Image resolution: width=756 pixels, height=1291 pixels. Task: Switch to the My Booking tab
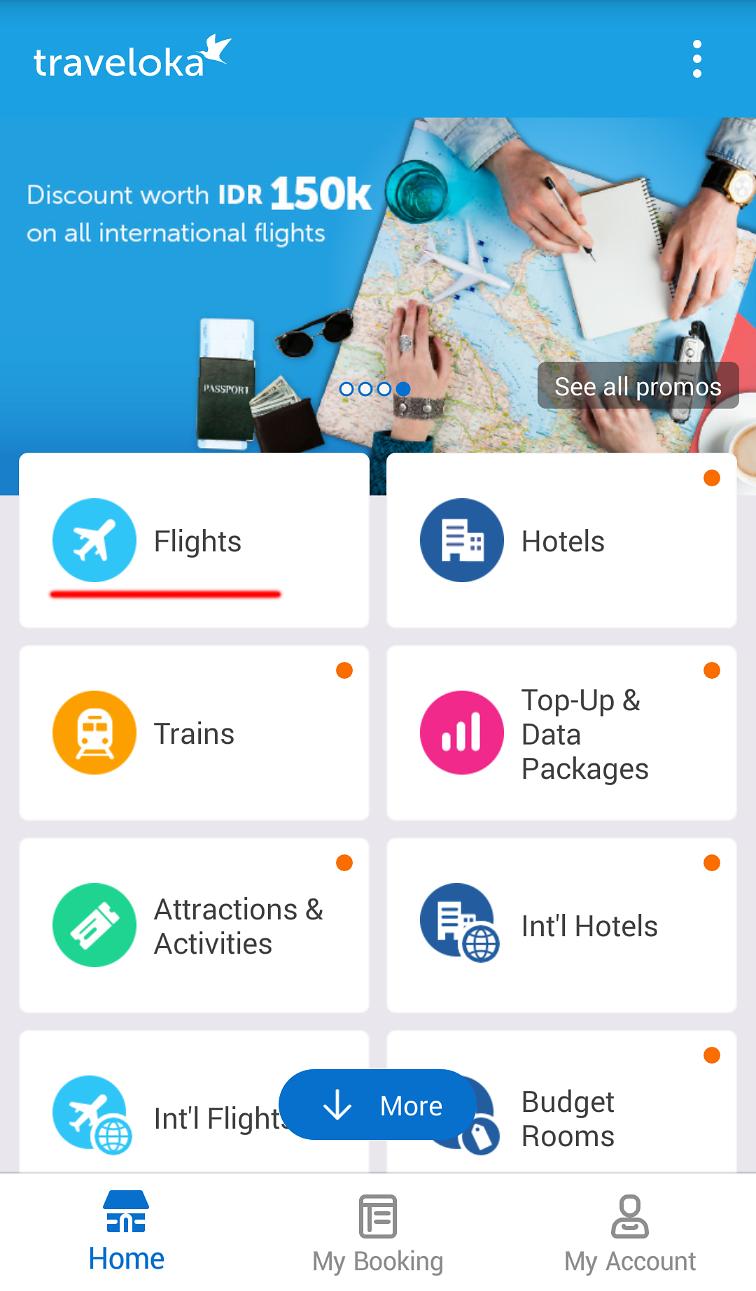377,1231
